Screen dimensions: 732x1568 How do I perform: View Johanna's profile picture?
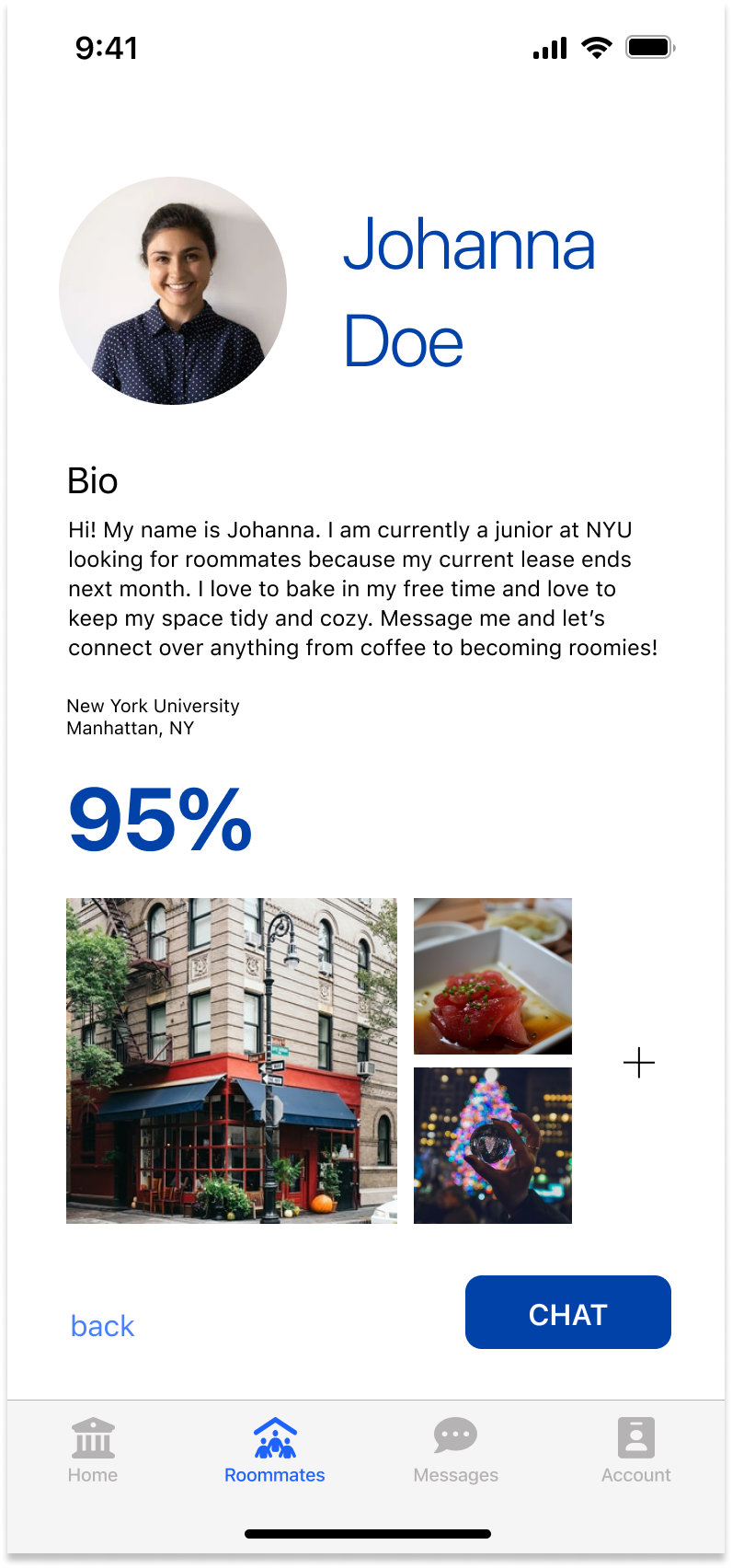click(173, 291)
